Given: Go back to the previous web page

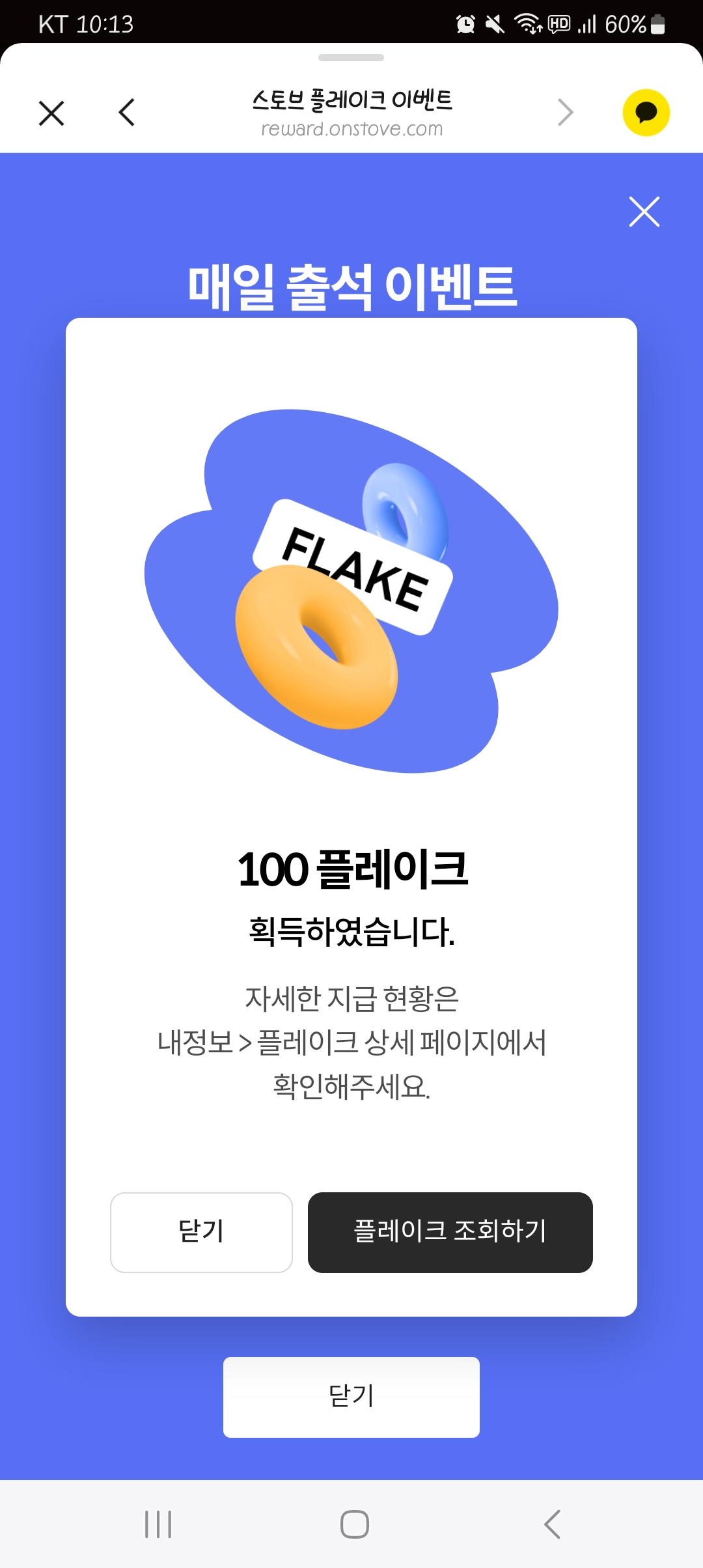Looking at the screenshot, I should point(127,112).
